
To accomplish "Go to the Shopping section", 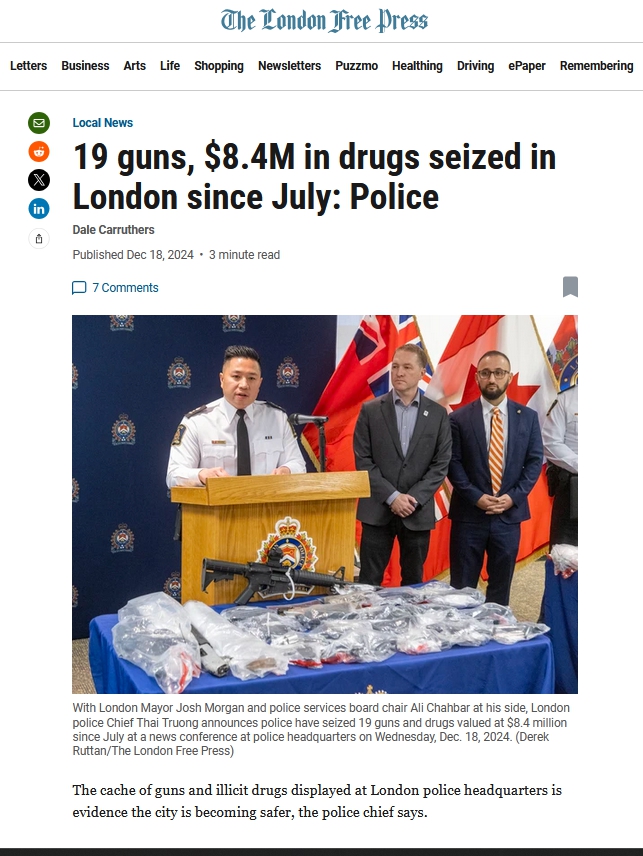I will [219, 66].
